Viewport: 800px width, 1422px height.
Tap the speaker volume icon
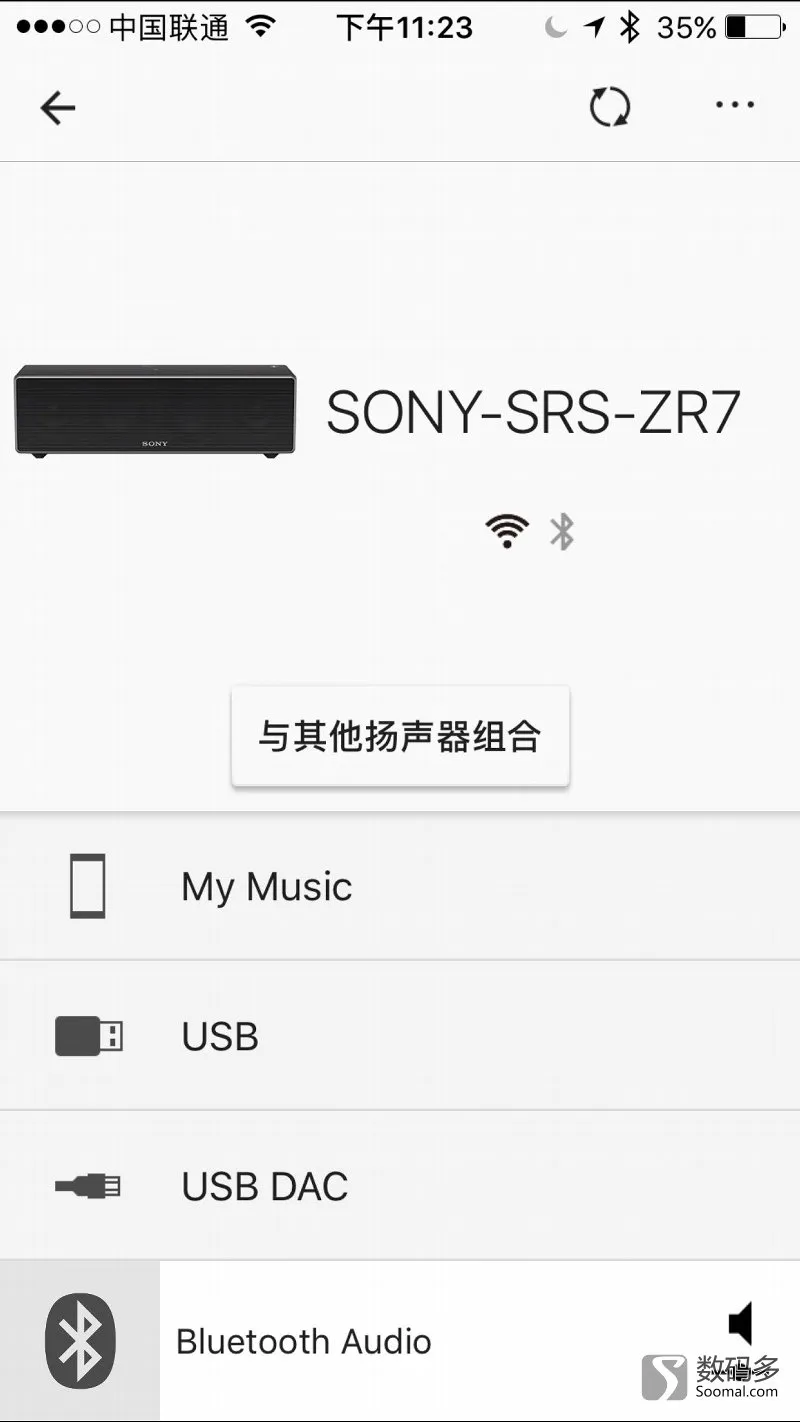tap(740, 1323)
